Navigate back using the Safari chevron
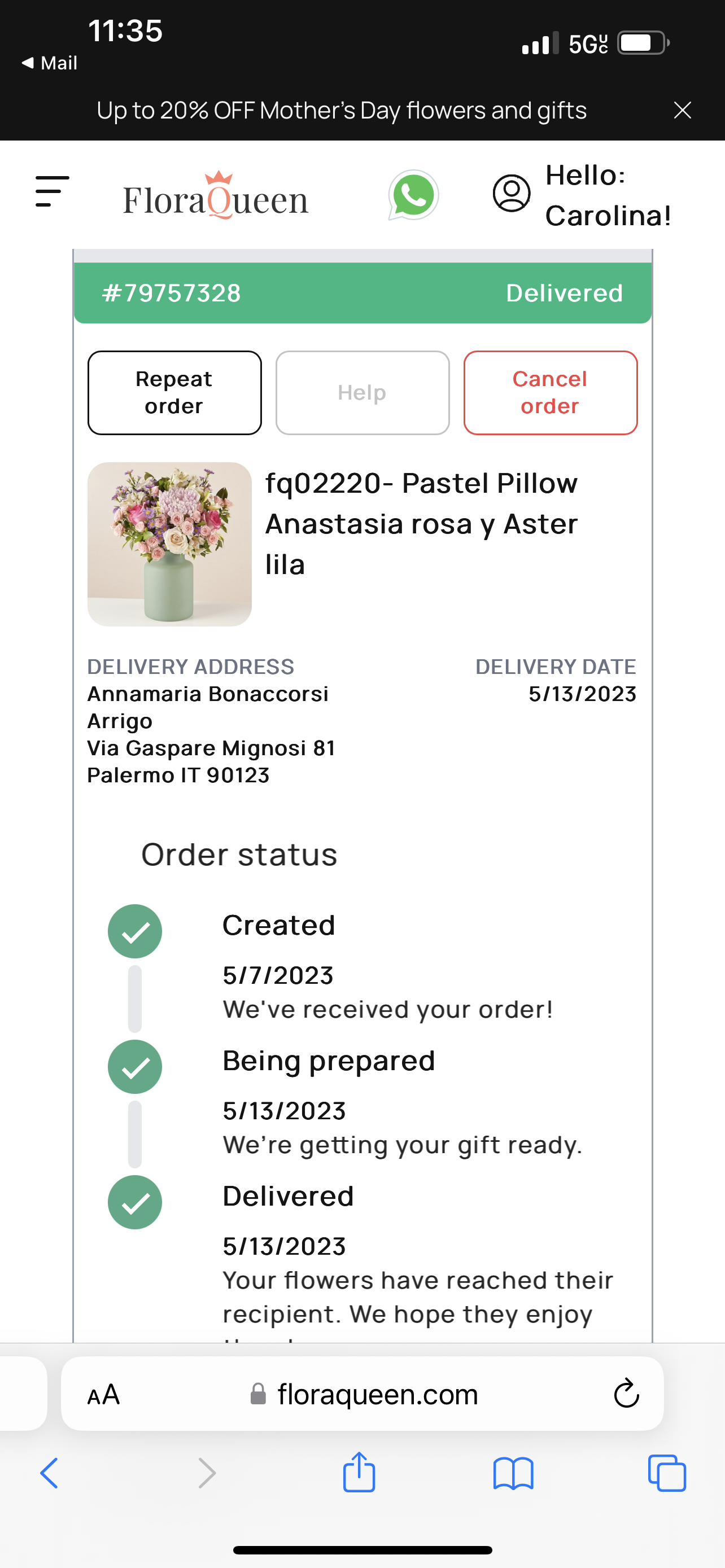The width and height of the screenshot is (725, 1568). pos(49,1473)
